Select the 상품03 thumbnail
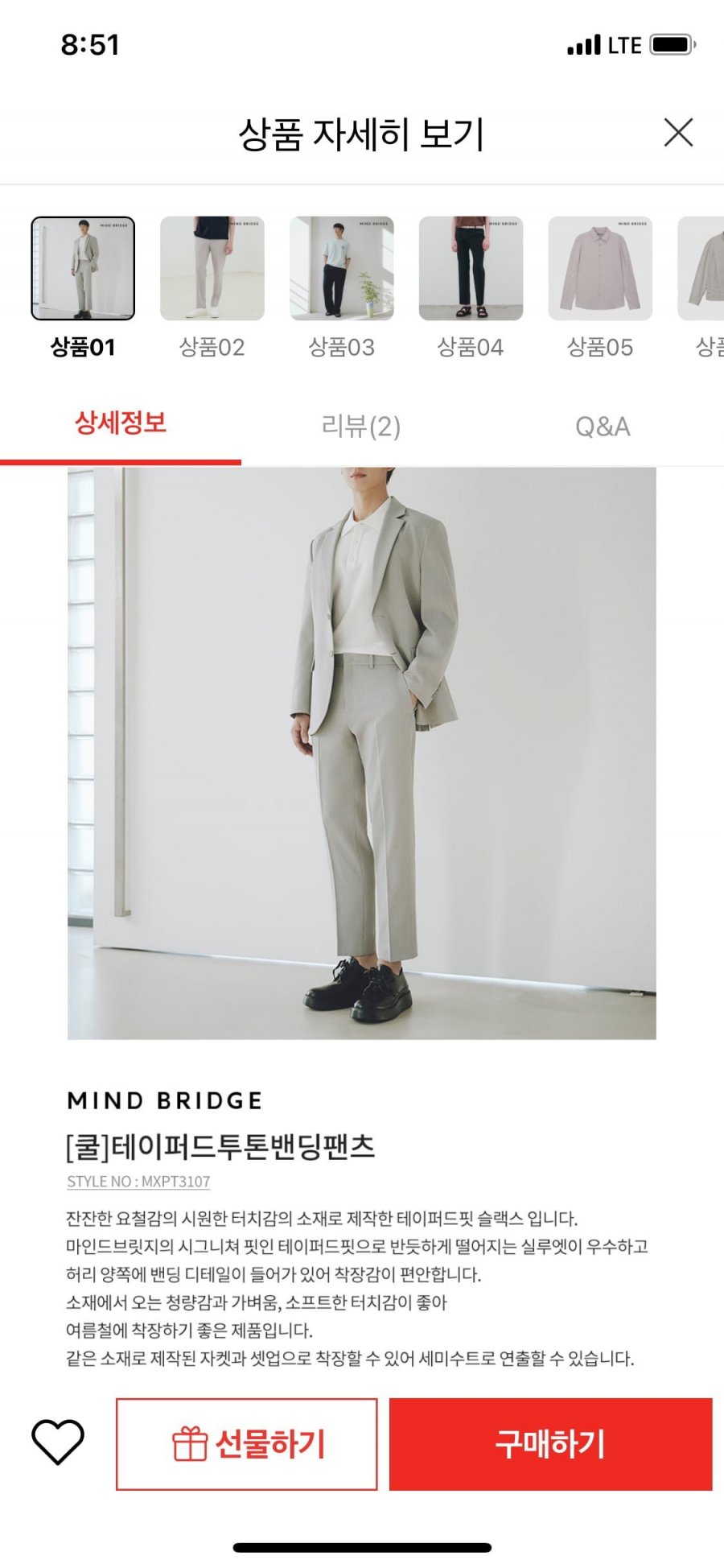 tap(342, 269)
